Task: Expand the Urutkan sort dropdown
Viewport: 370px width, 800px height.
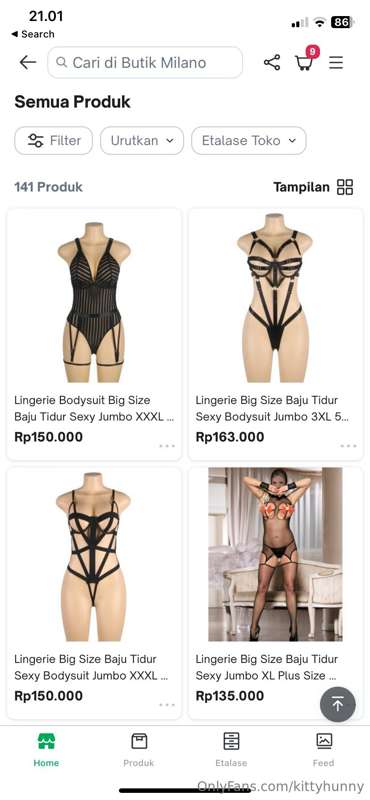Action: click(142, 140)
